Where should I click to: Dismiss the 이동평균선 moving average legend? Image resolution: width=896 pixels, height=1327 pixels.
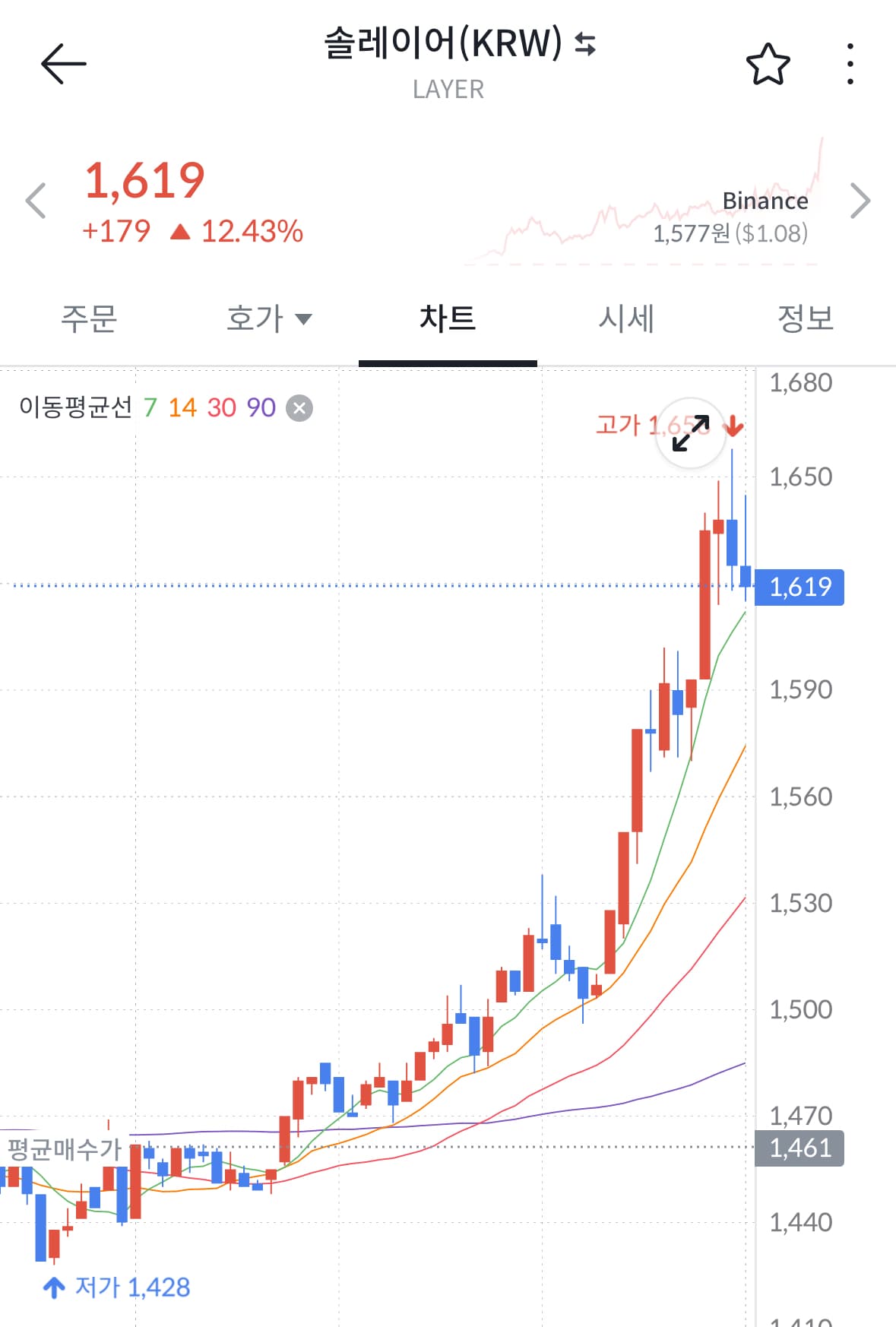click(299, 408)
